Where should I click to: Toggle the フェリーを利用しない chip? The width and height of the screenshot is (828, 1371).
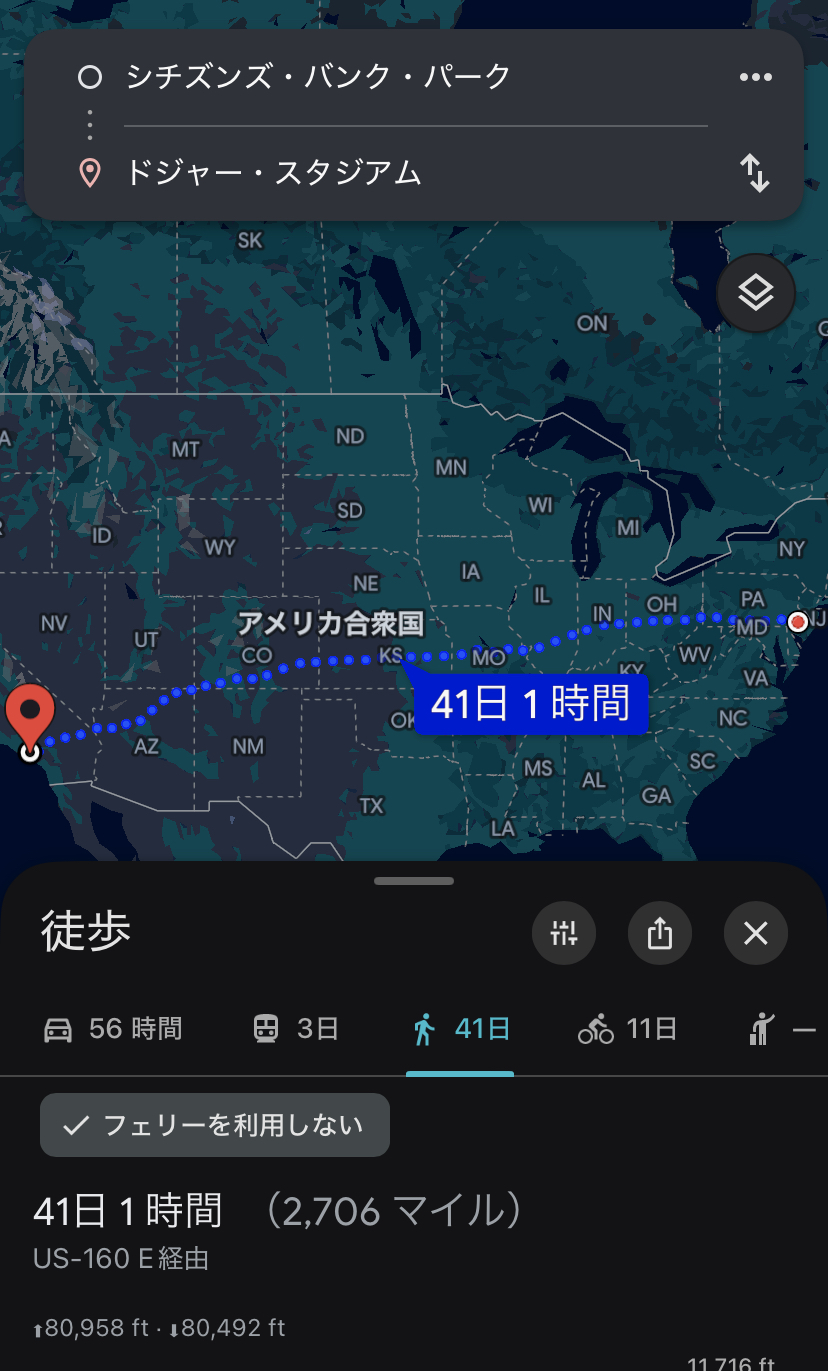tap(214, 1125)
